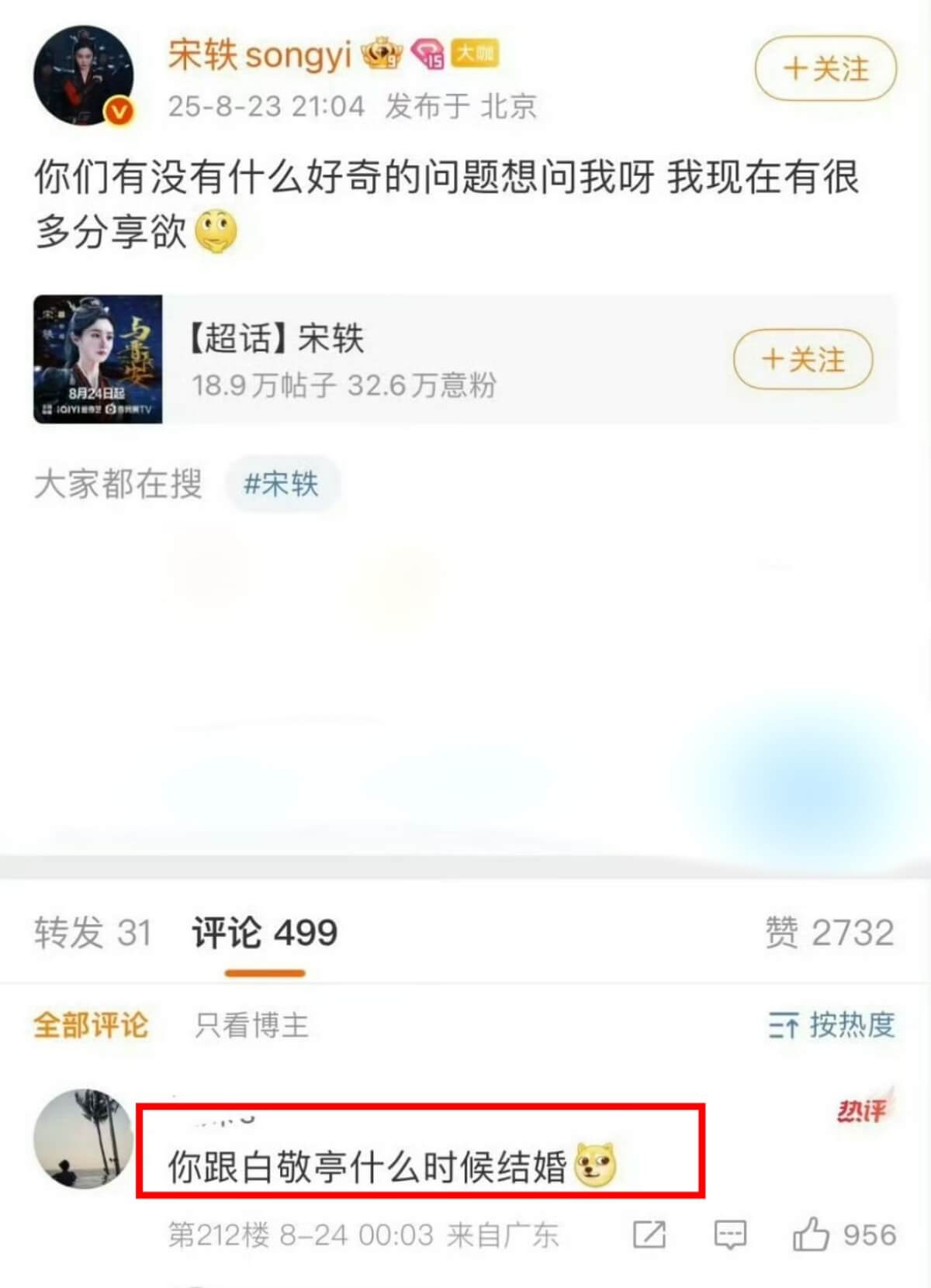Like the comment with 956 likes
This screenshot has height=1288, width=931.
pos(812,1234)
